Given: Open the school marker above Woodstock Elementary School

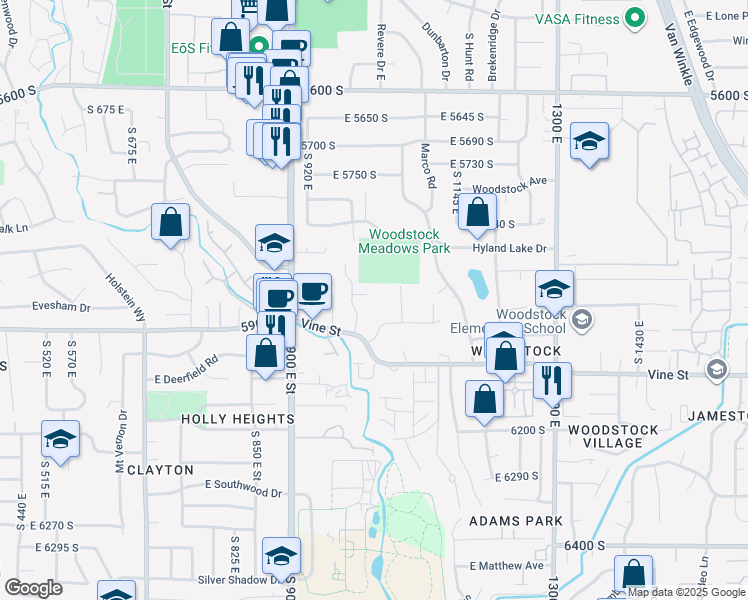Looking at the screenshot, I should (x=554, y=289).
